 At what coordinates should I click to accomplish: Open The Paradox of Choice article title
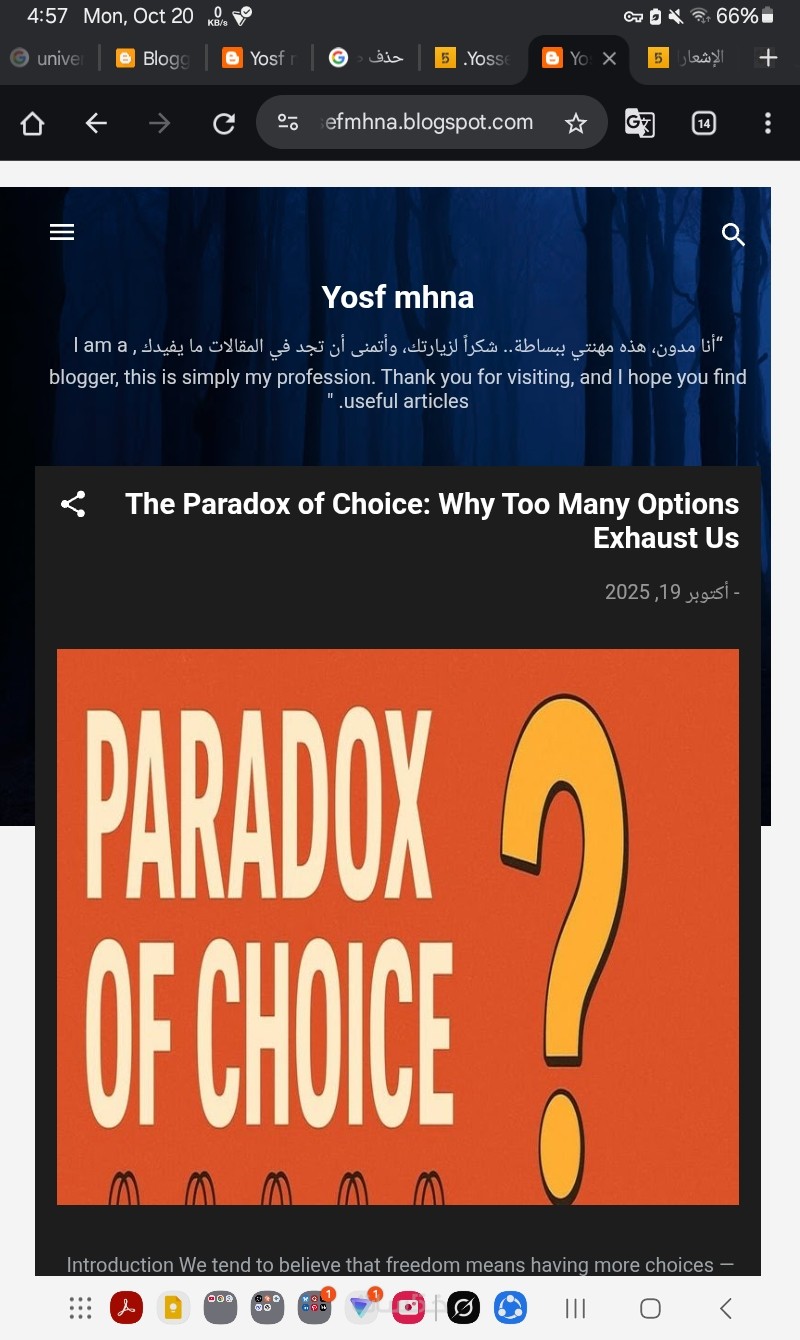click(432, 520)
